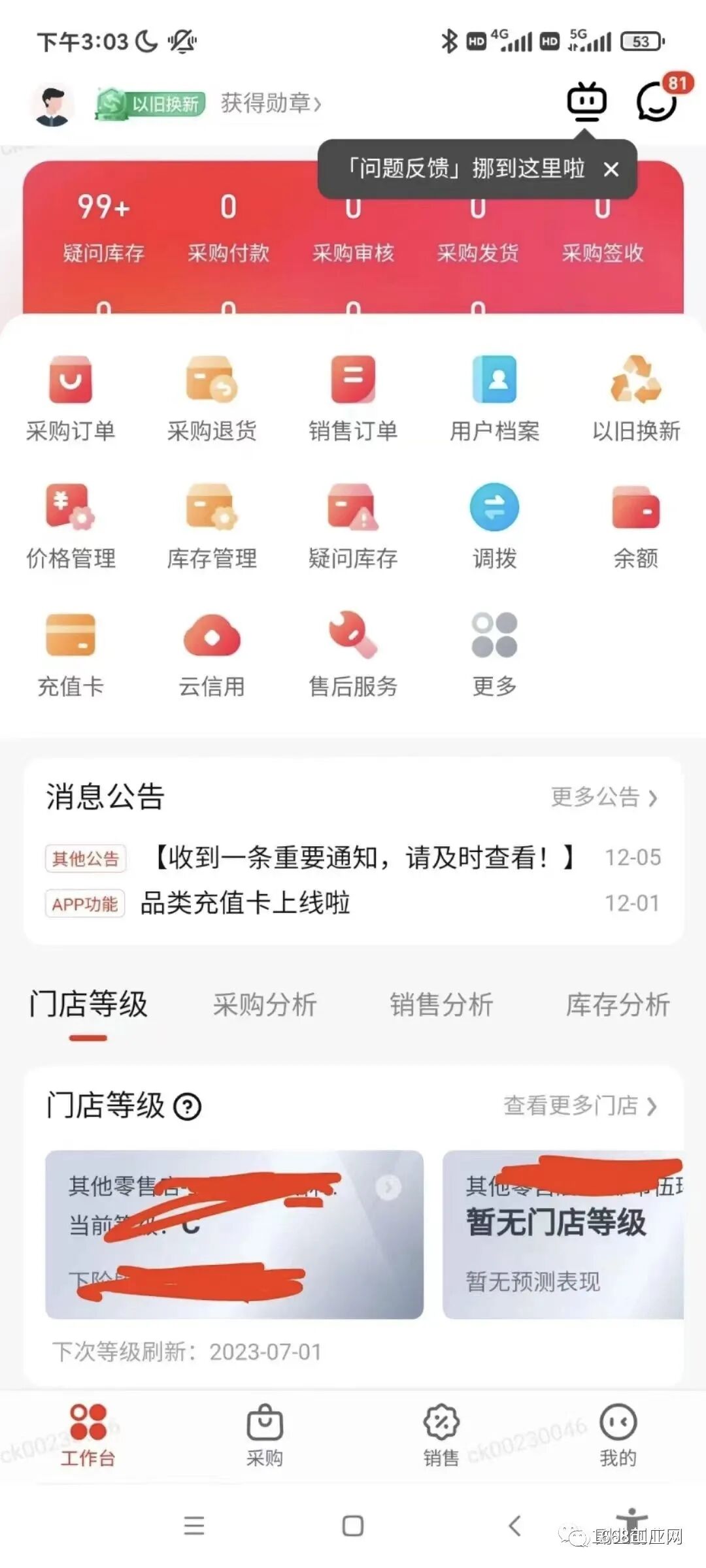Switch to 销售分析 tab
The height and width of the screenshot is (1568, 706).
(441, 1005)
